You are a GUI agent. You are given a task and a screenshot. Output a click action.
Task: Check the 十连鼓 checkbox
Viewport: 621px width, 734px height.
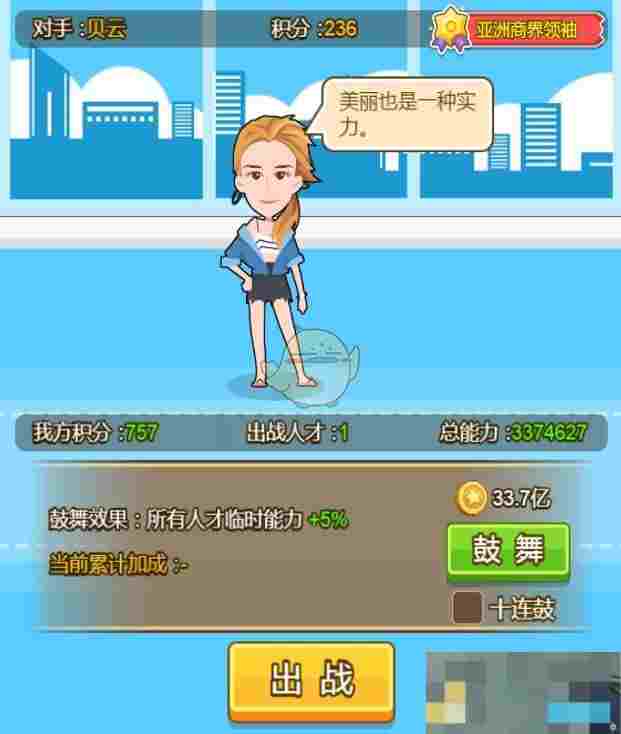point(467,607)
